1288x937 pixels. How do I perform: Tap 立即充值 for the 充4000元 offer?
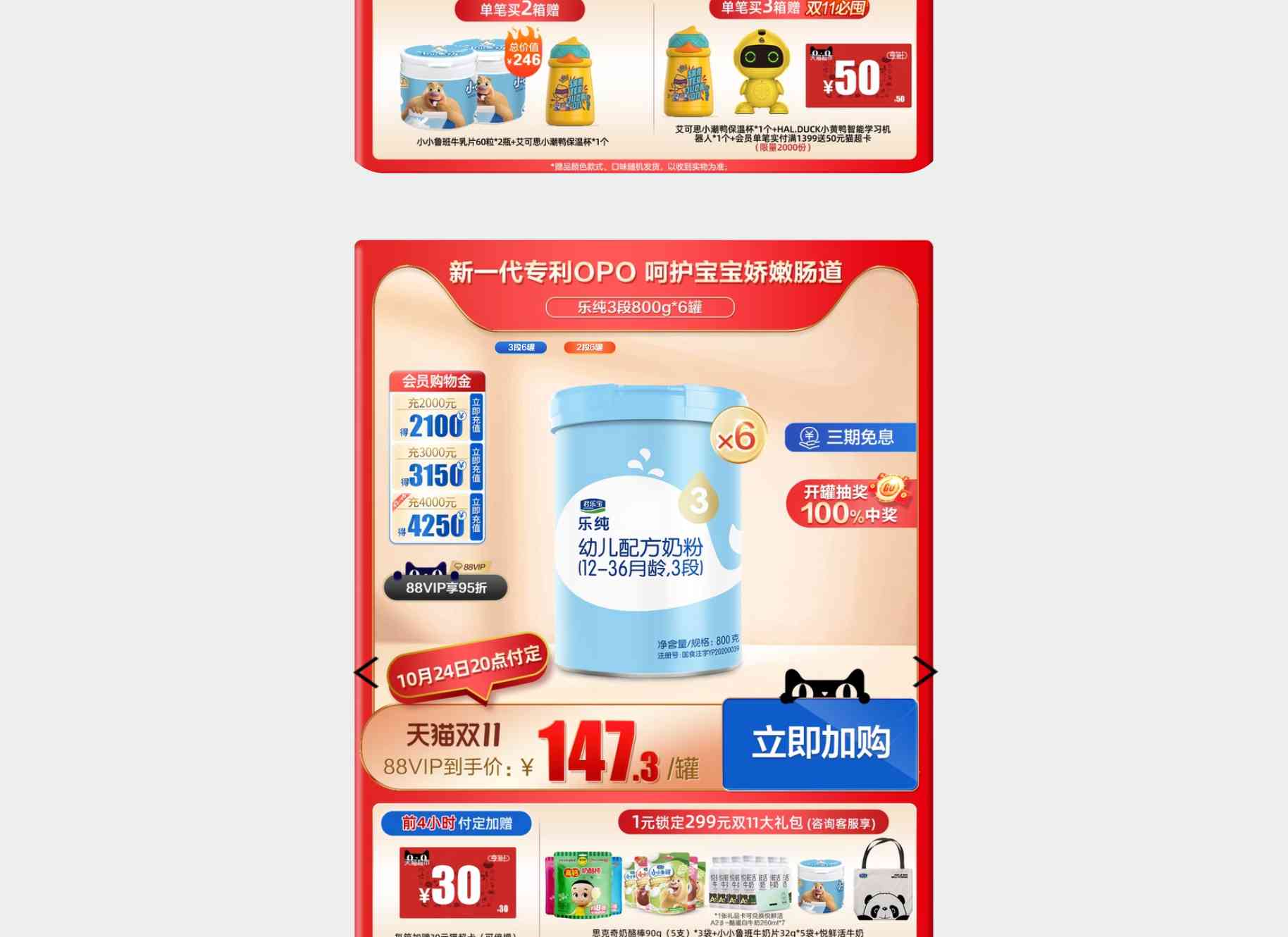click(476, 515)
